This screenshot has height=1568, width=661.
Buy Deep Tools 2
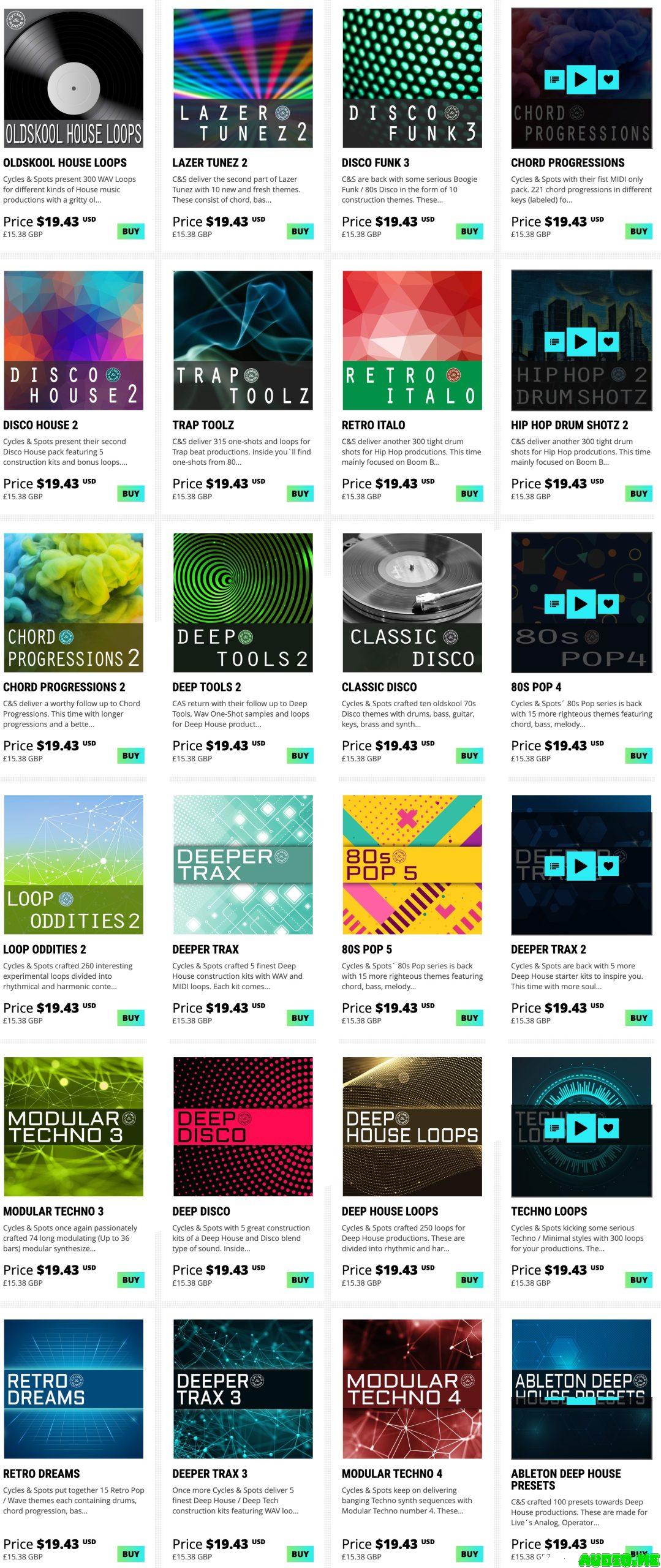point(300,756)
